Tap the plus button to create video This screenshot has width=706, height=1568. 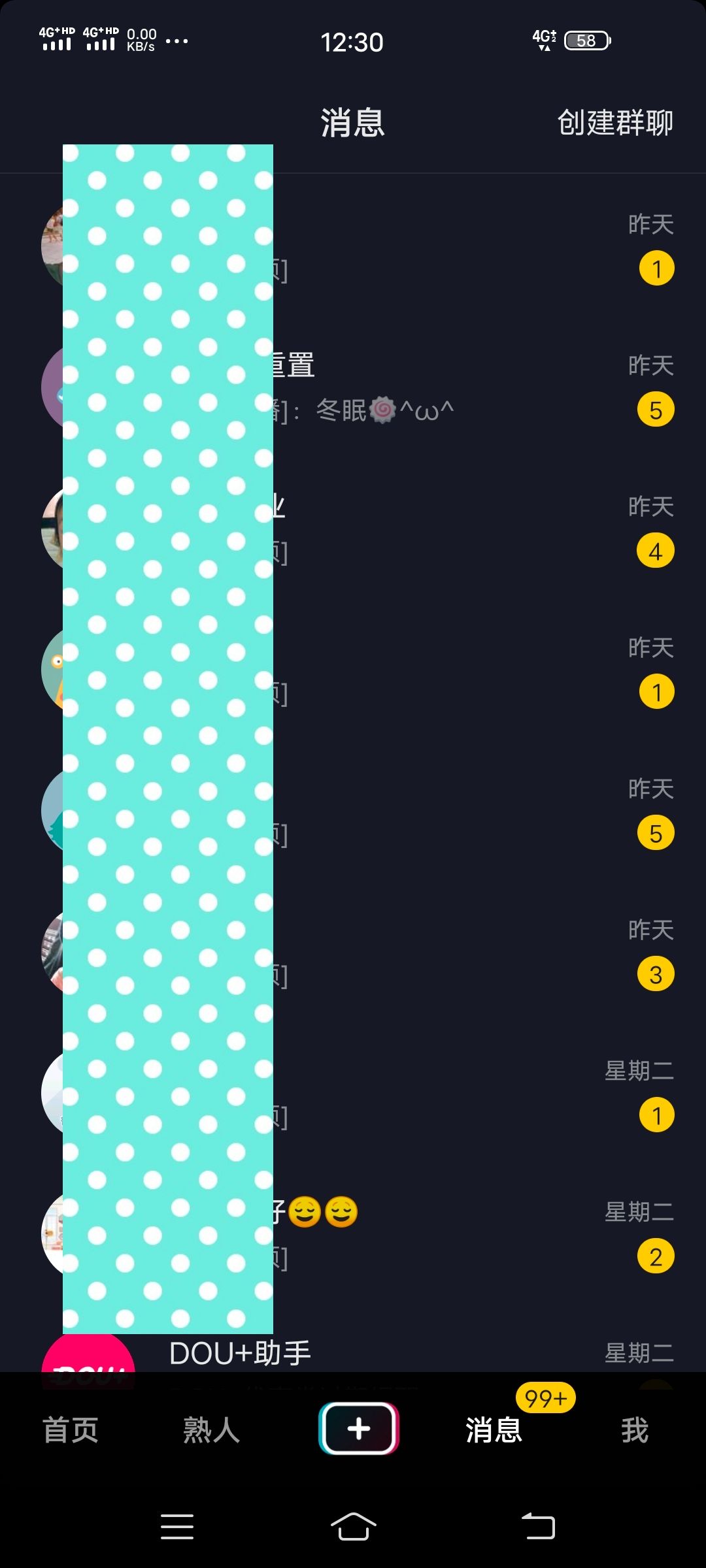click(358, 1428)
